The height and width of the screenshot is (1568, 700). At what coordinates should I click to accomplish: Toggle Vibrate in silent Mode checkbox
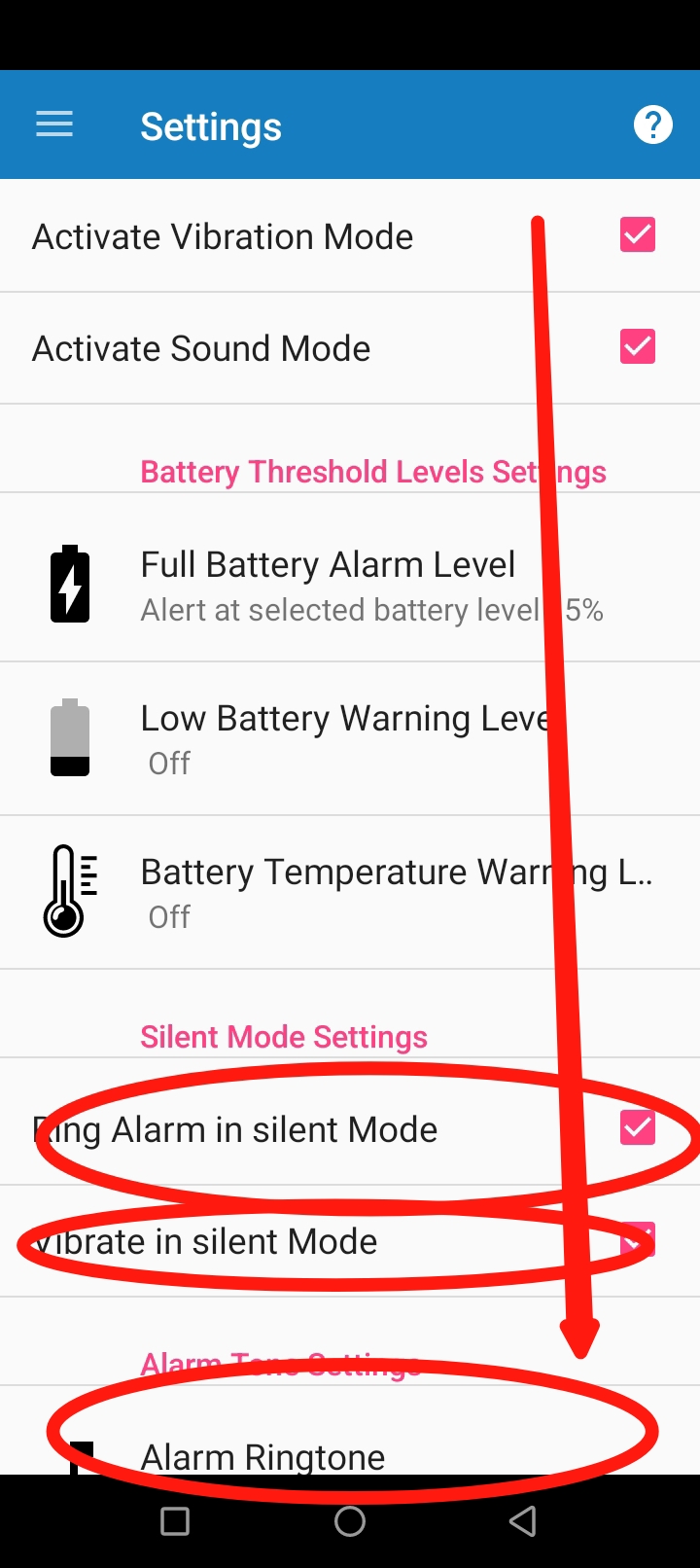pyautogui.click(x=637, y=1239)
